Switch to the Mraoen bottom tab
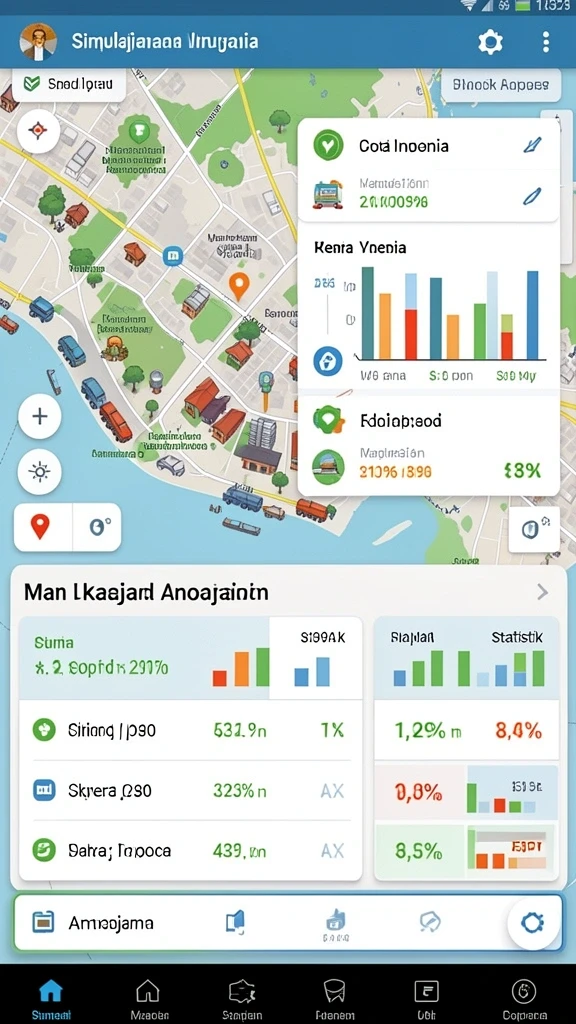The width and height of the screenshot is (576, 1024). (148, 999)
